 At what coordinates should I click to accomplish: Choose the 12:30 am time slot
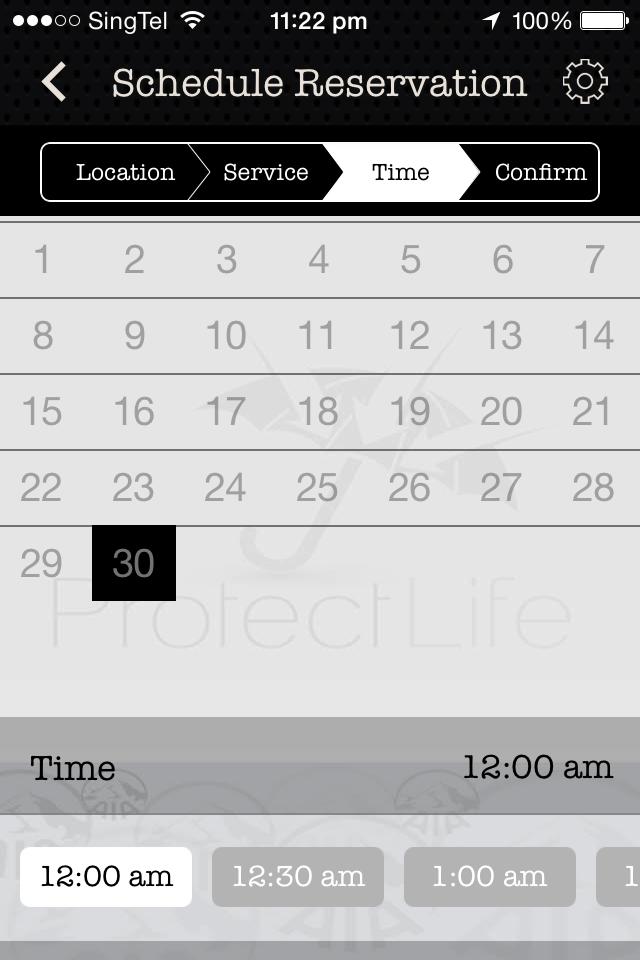point(298,877)
